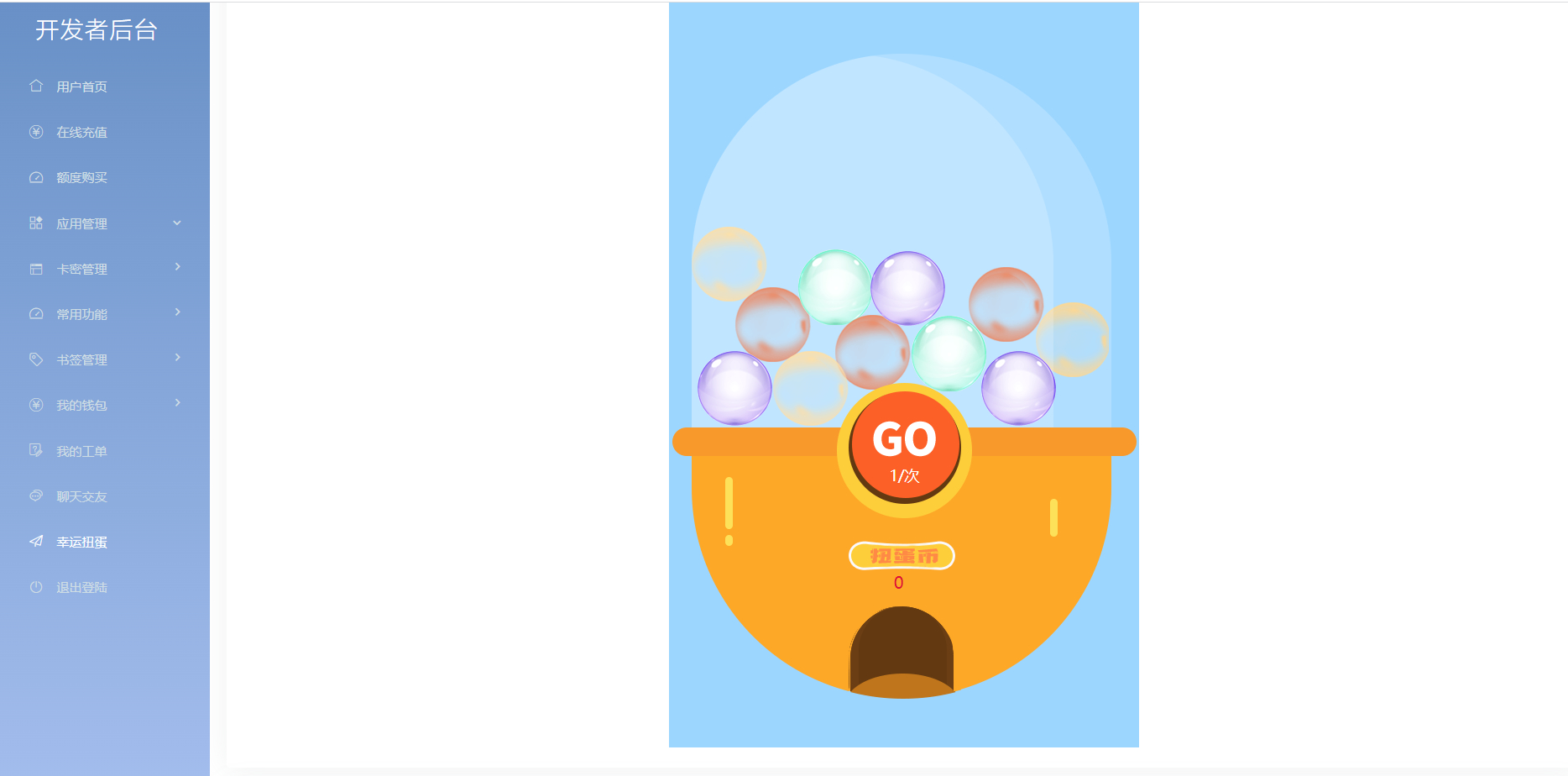The width and height of the screenshot is (1568, 776).
Task: Expand the 常用功能 menu
Action: click(x=81, y=314)
